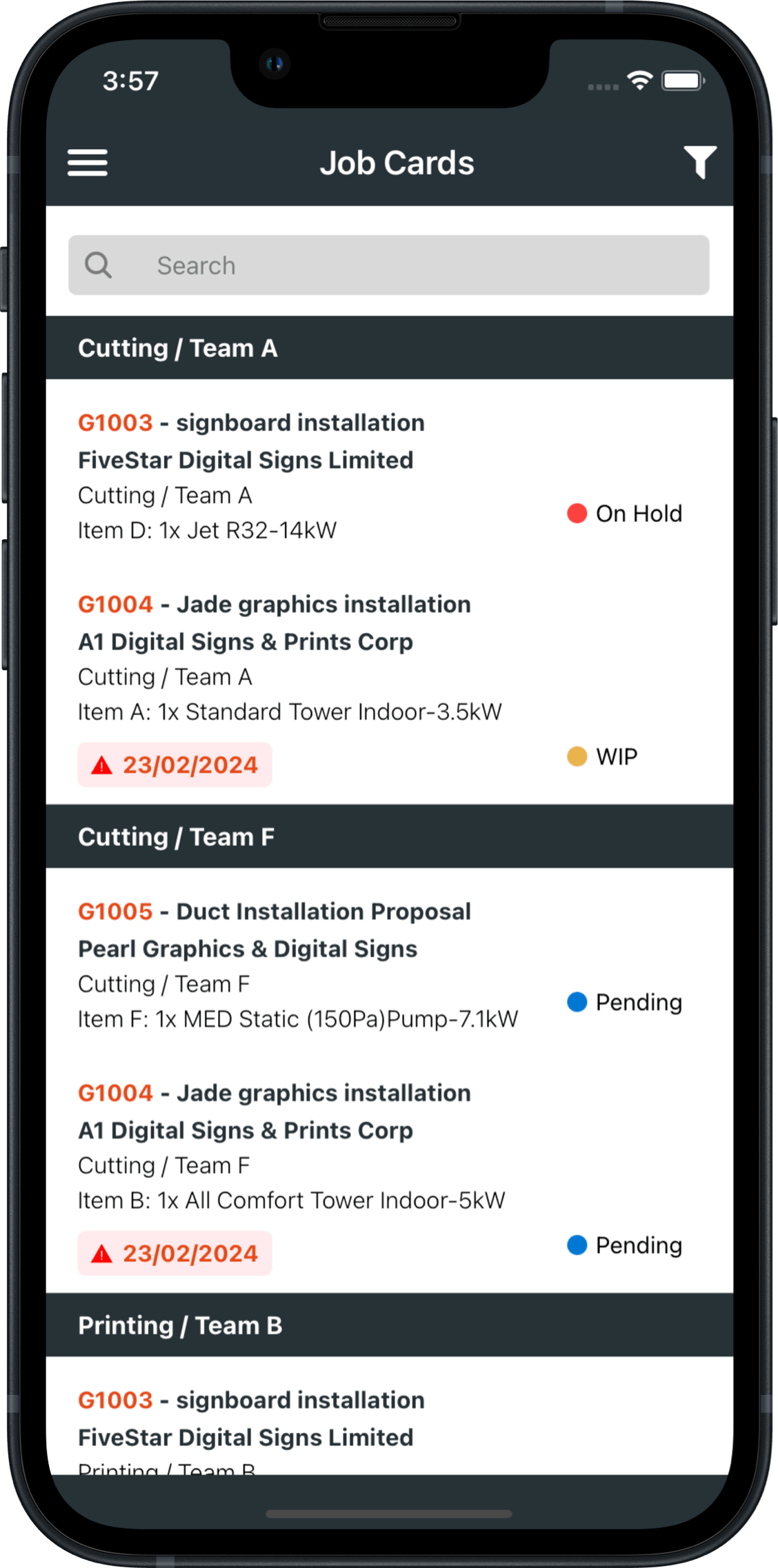Click the blue Pending dot for G1005

[x=576, y=1002]
